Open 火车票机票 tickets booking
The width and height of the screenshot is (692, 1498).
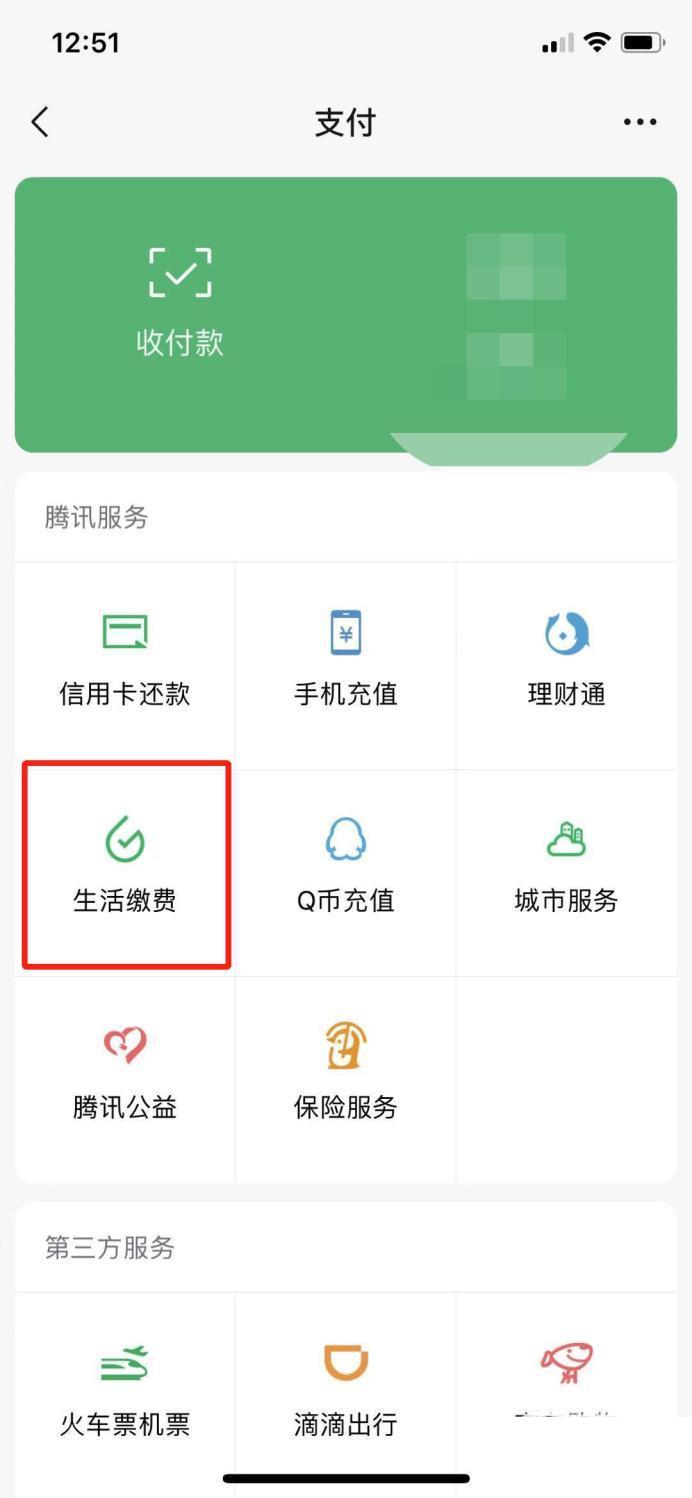tap(125, 1394)
